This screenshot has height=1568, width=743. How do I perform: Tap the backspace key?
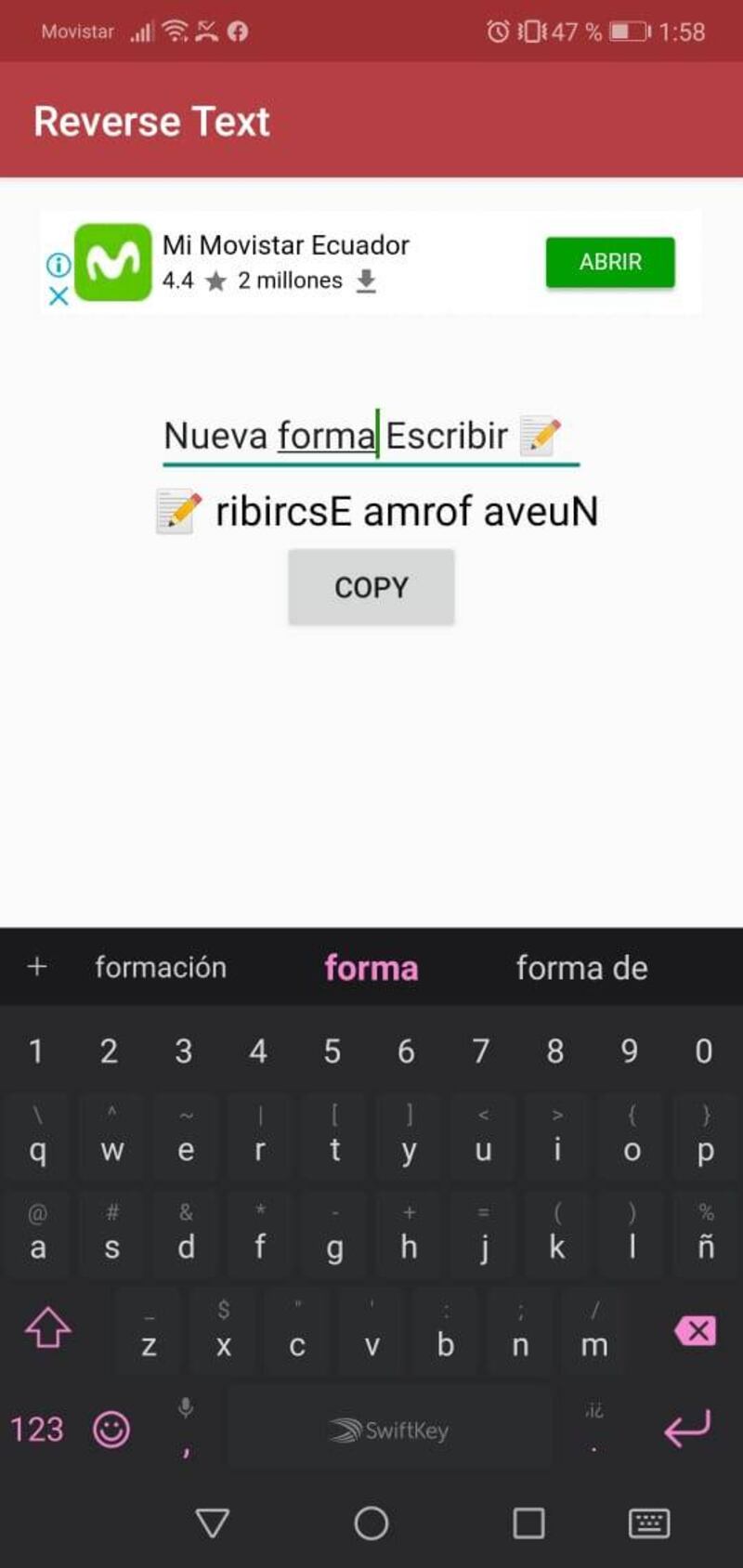click(696, 1330)
